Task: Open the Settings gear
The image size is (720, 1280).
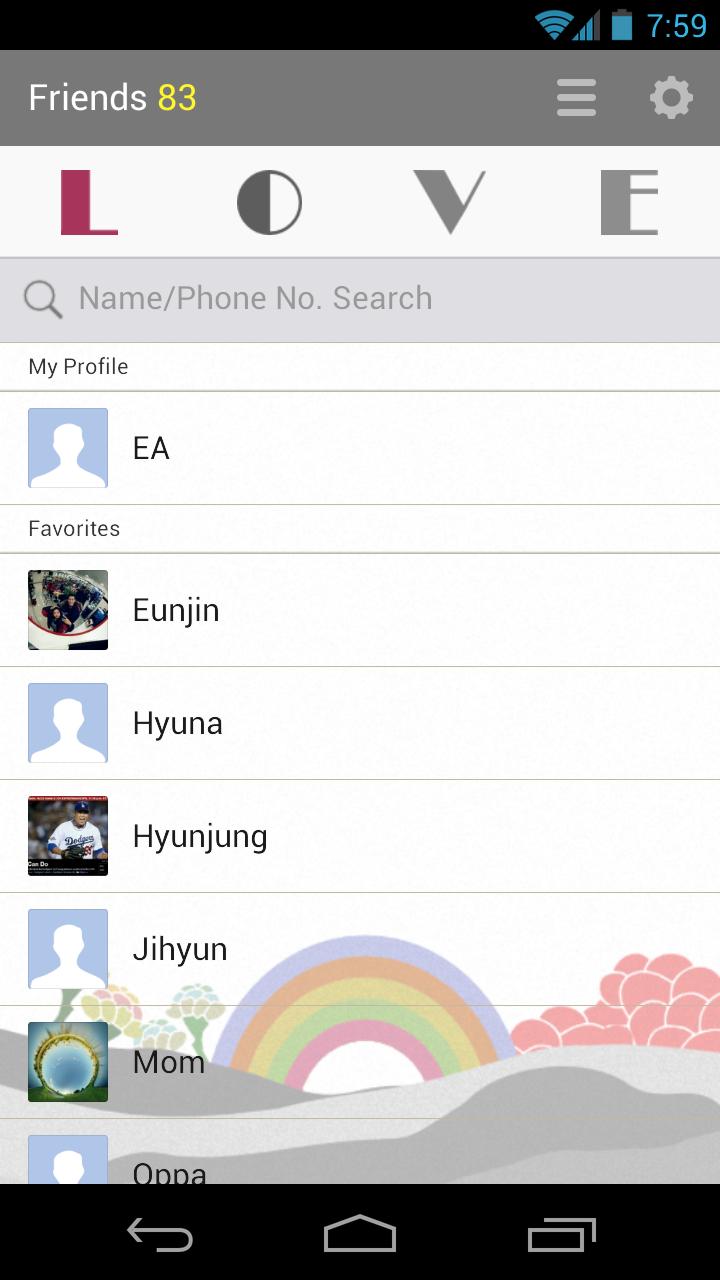Action: click(x=671, y=98)
